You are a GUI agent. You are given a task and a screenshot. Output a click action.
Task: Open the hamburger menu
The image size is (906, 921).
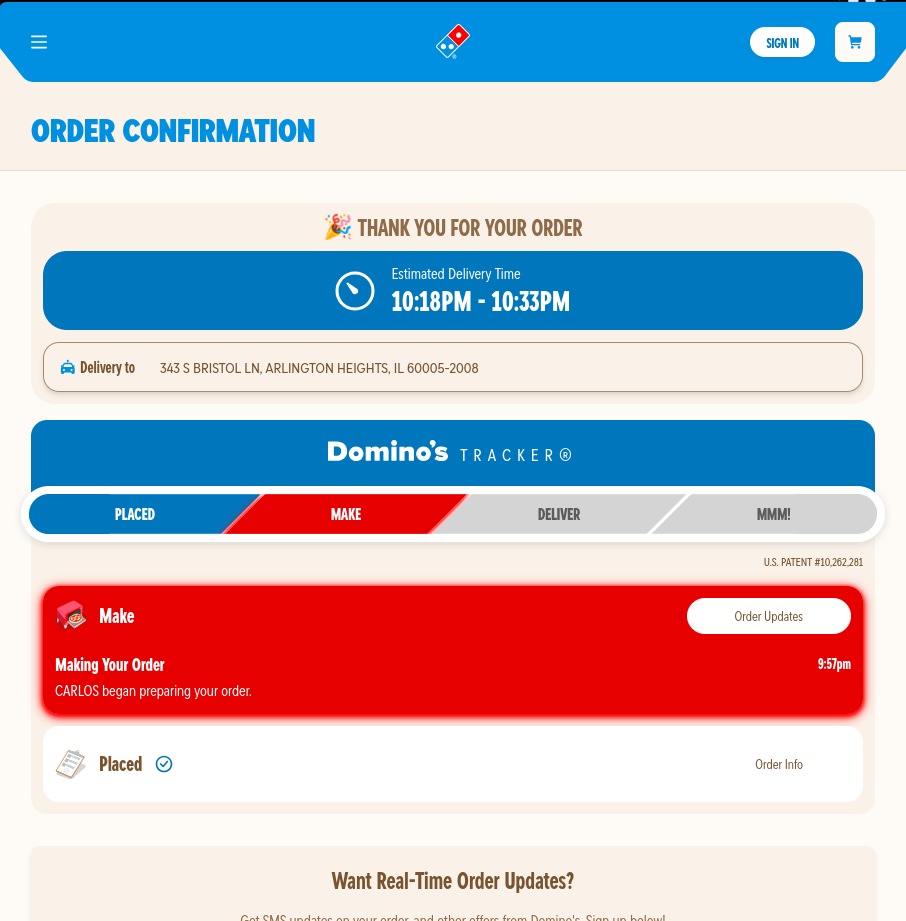[x=39, y=42]
